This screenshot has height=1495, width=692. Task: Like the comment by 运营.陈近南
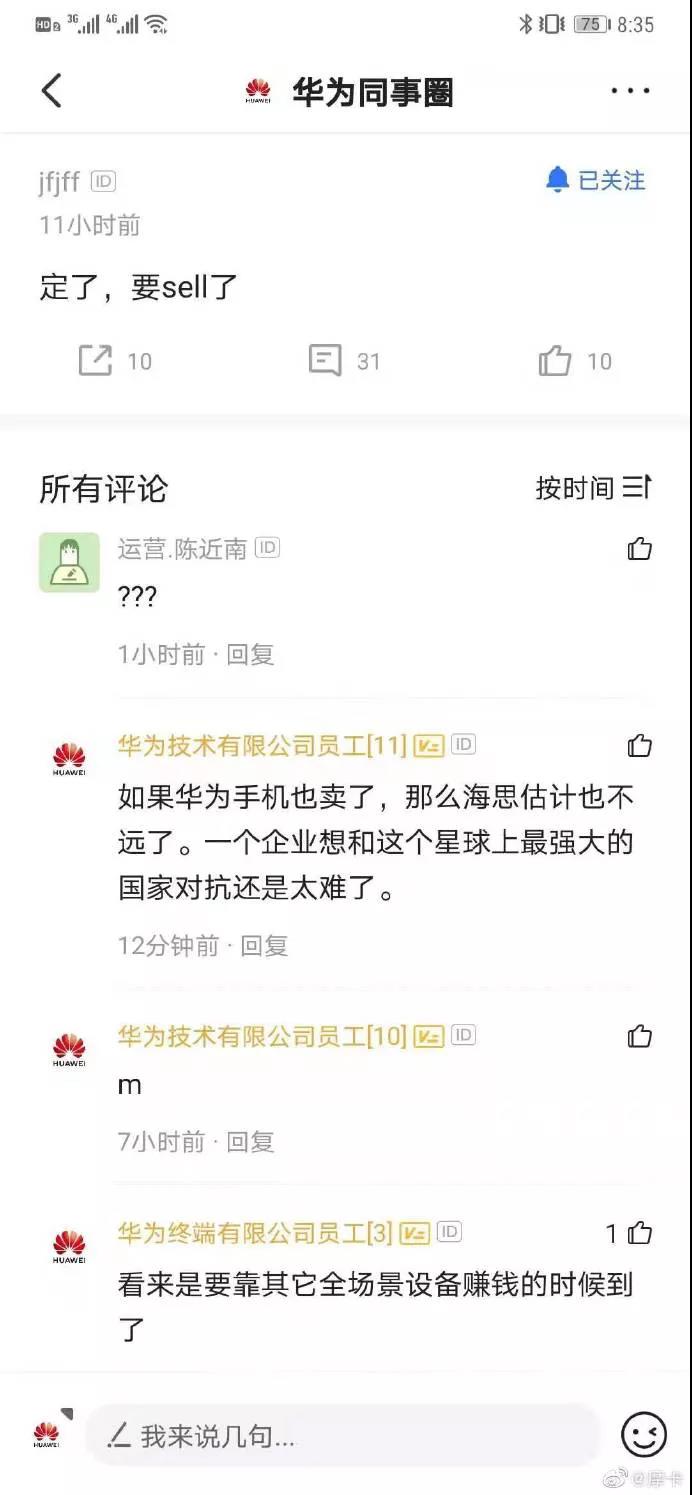[639, 548]
